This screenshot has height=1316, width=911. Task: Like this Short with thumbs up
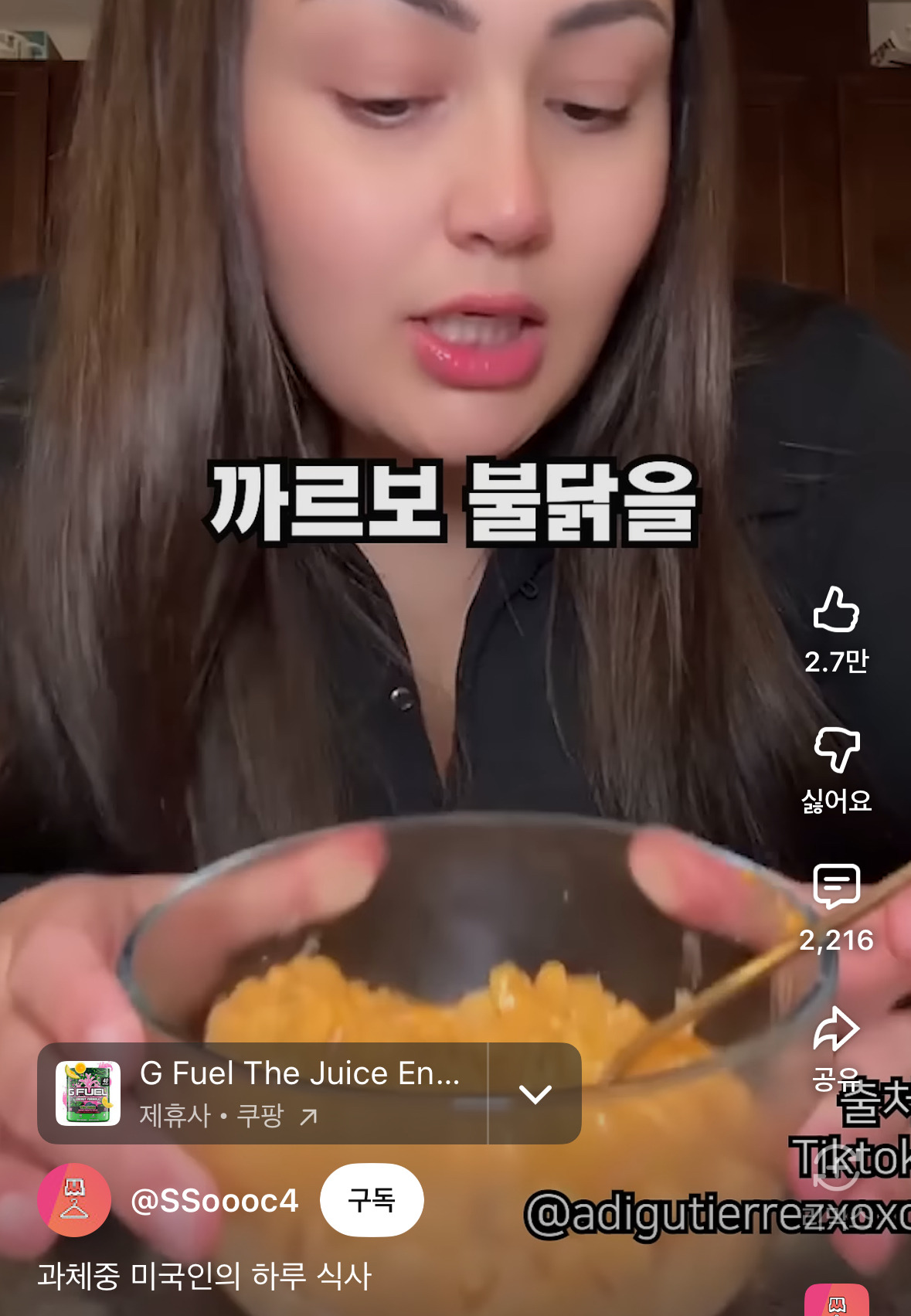pos(836,610)
